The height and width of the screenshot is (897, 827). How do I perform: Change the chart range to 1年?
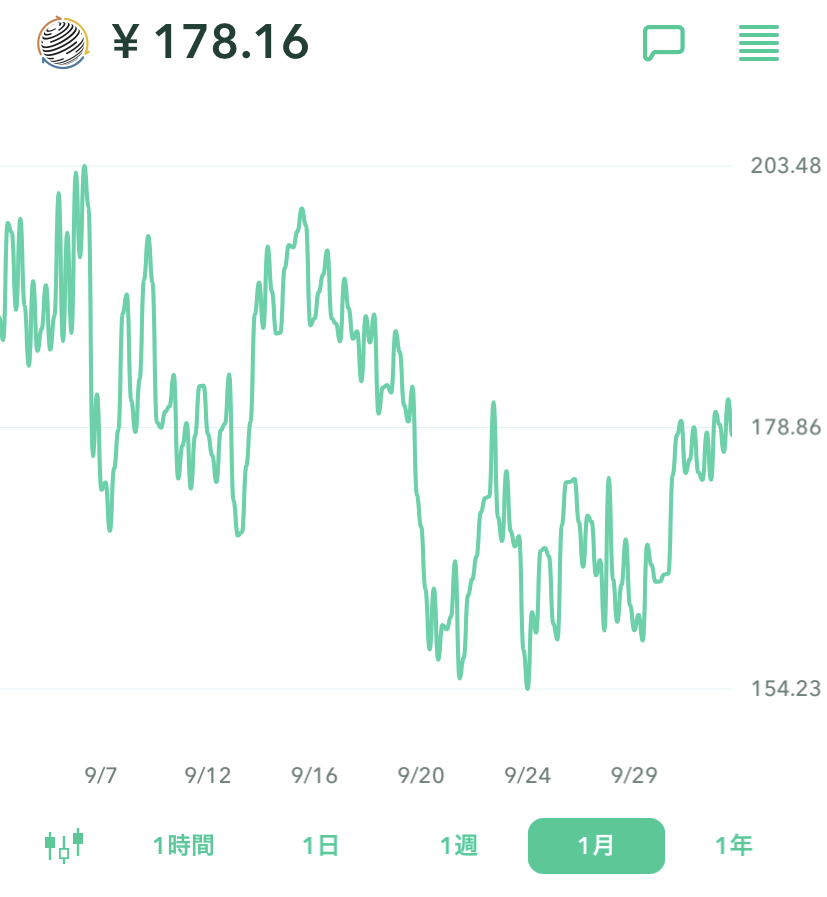(x=734, y=846)
